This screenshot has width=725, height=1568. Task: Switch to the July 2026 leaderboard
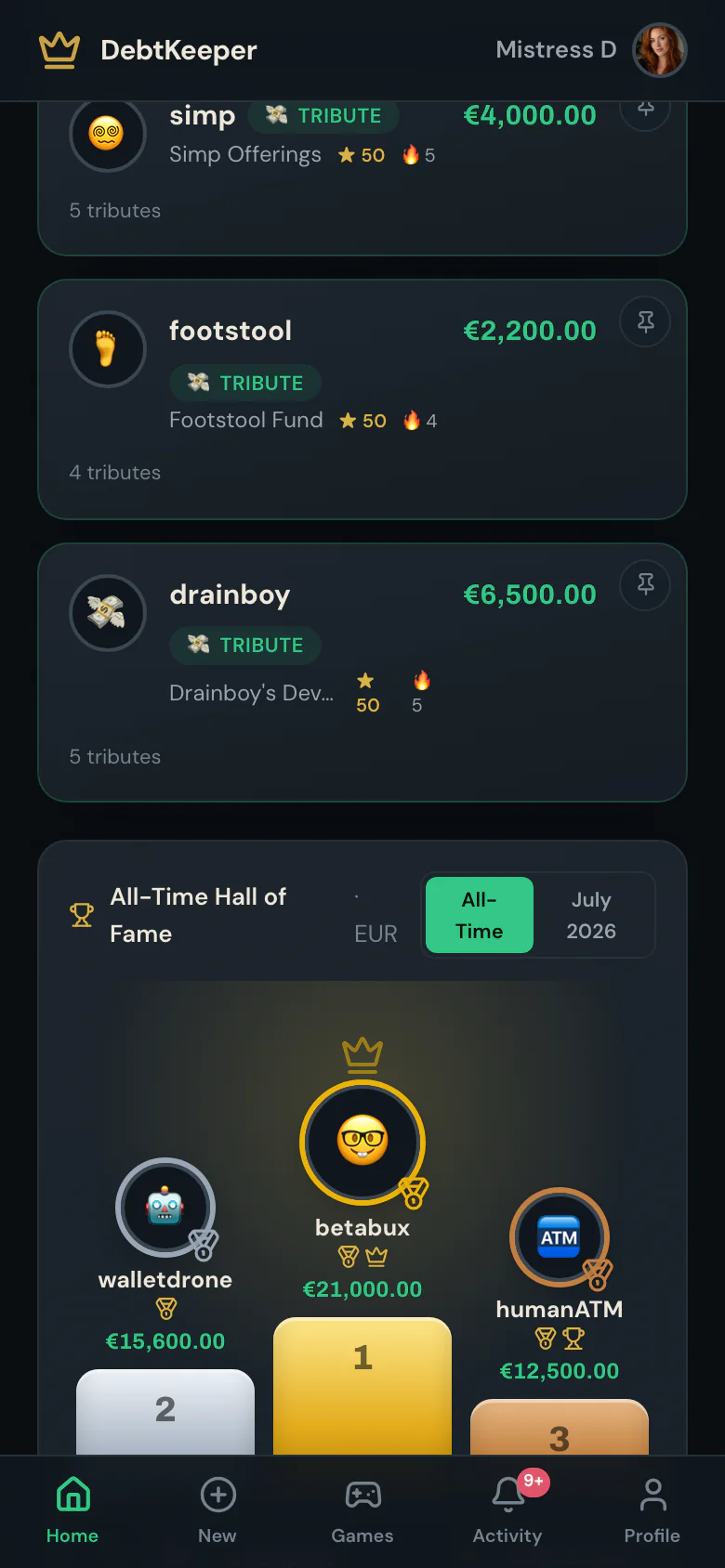click(x=591, y=915)
